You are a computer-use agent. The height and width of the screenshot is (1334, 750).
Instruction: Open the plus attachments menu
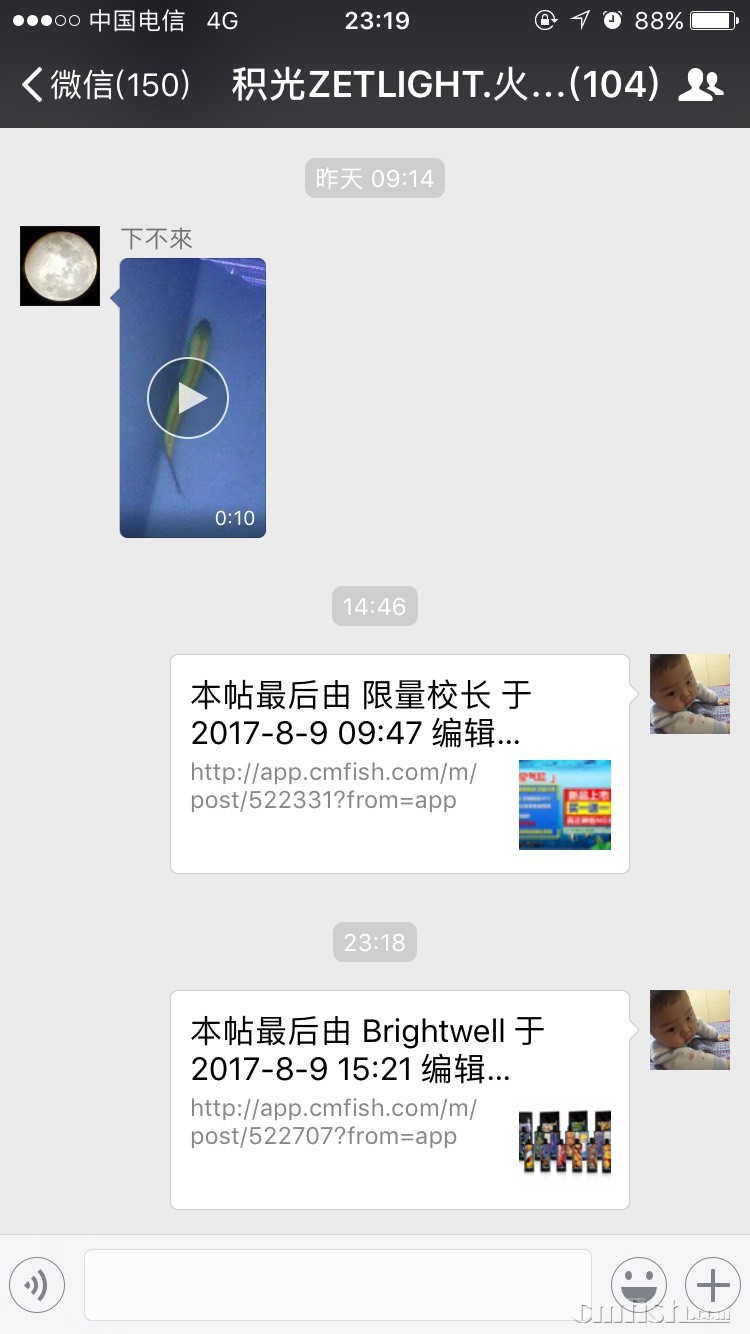(x=713, y=1284)
